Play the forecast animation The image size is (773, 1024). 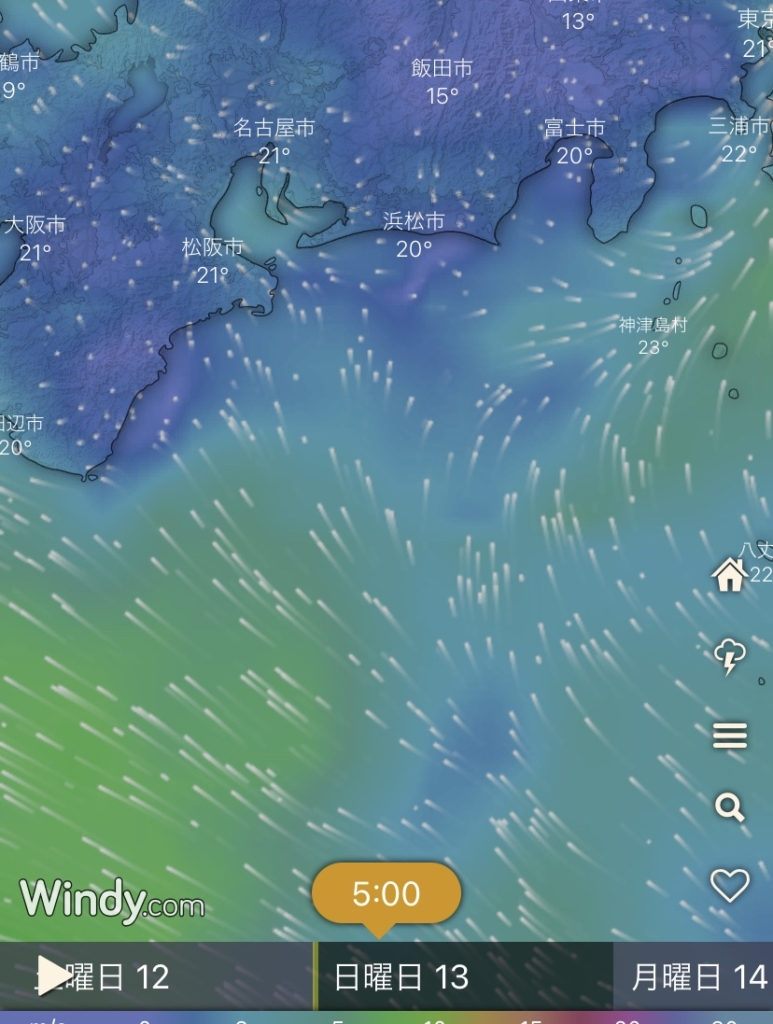52,976
